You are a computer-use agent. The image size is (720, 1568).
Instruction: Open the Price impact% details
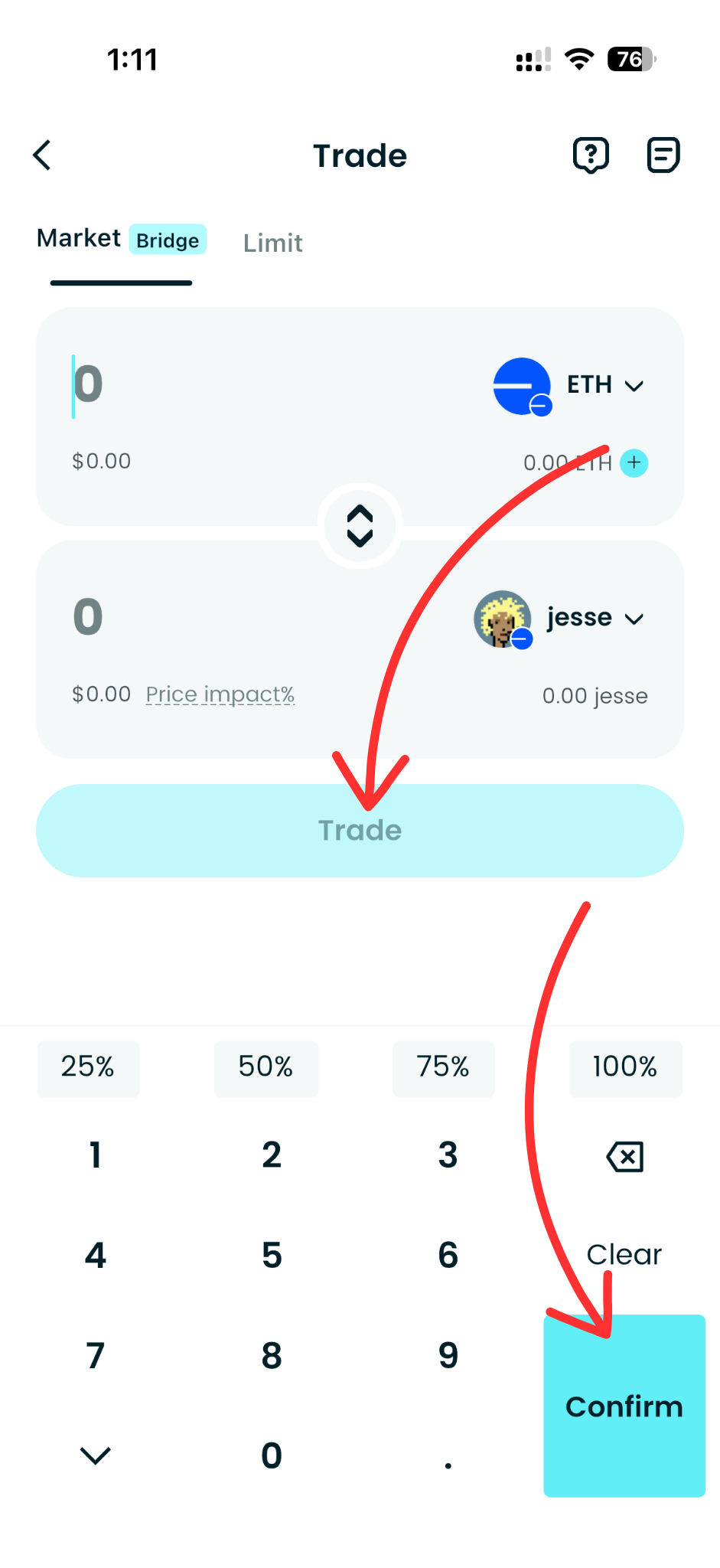(220, 694)
